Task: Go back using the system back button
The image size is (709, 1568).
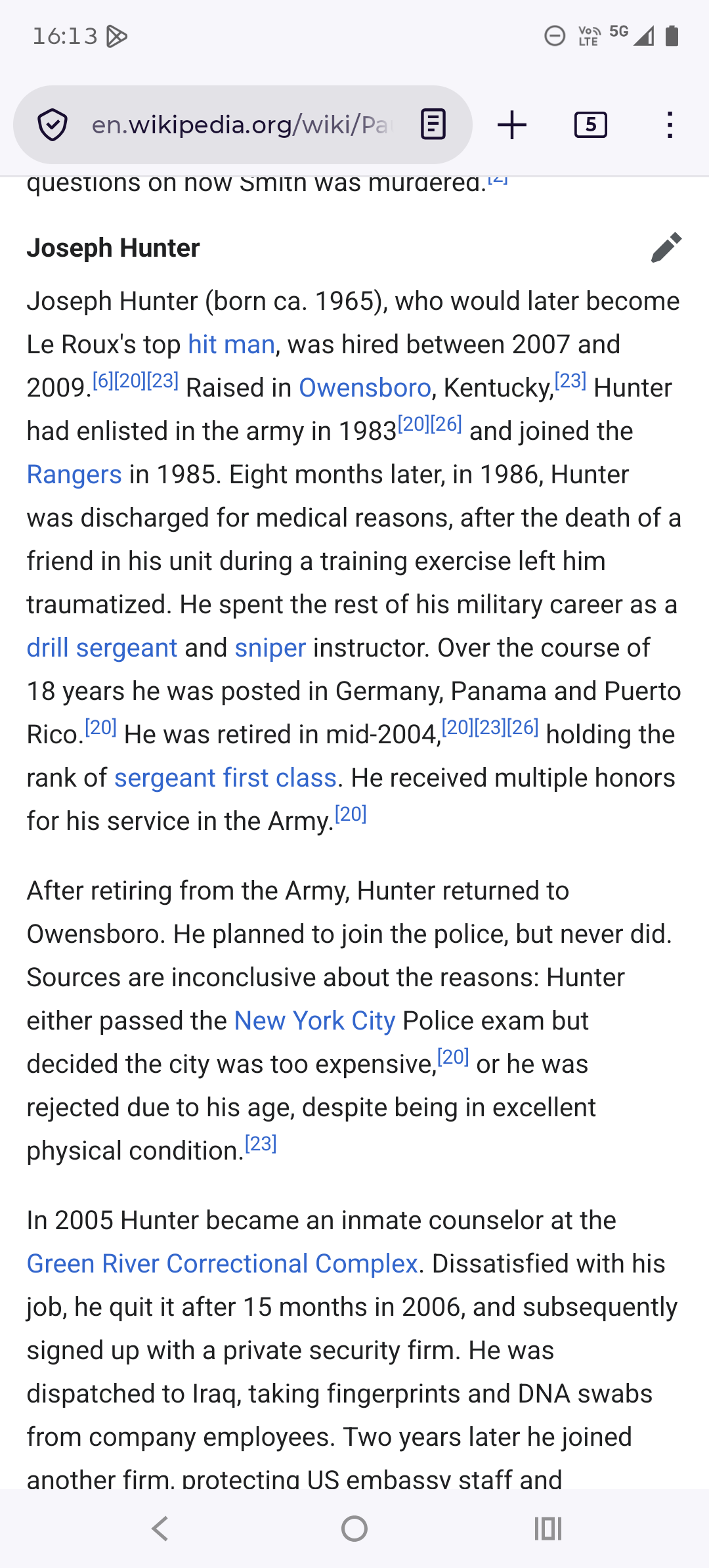Action: coord(160,1529)
